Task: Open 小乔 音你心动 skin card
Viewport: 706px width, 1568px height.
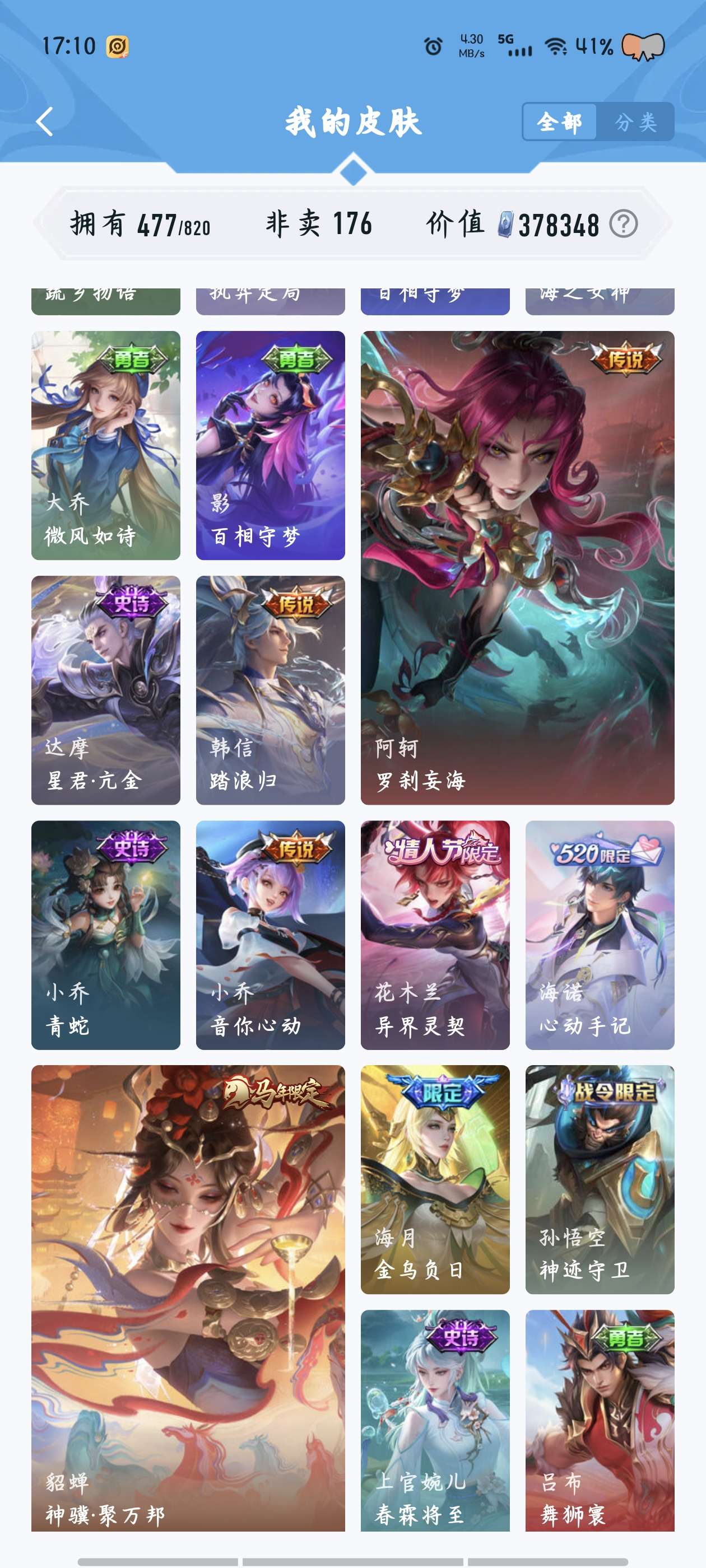Action: pyautogui.click(x=271, y=934)
